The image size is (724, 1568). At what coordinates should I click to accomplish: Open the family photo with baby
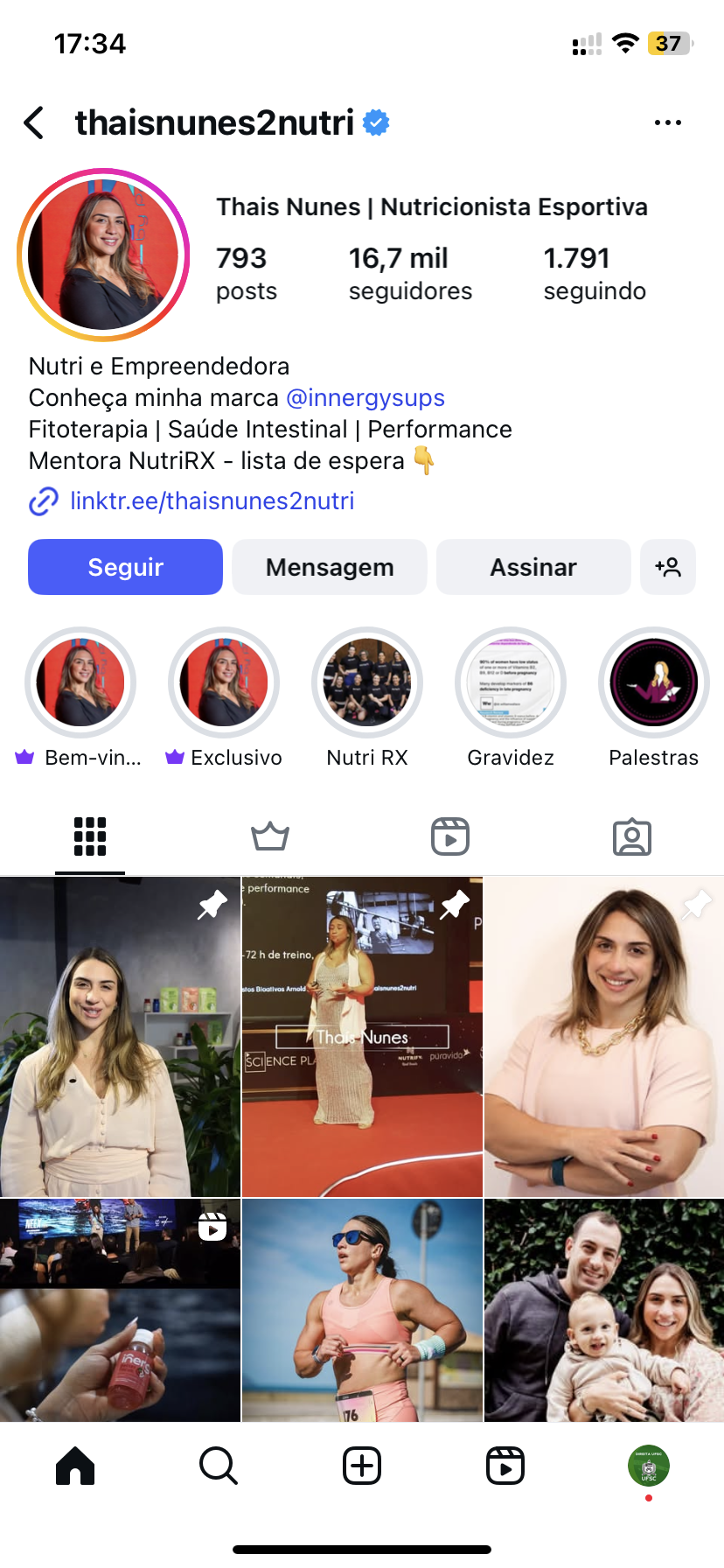604,1310
